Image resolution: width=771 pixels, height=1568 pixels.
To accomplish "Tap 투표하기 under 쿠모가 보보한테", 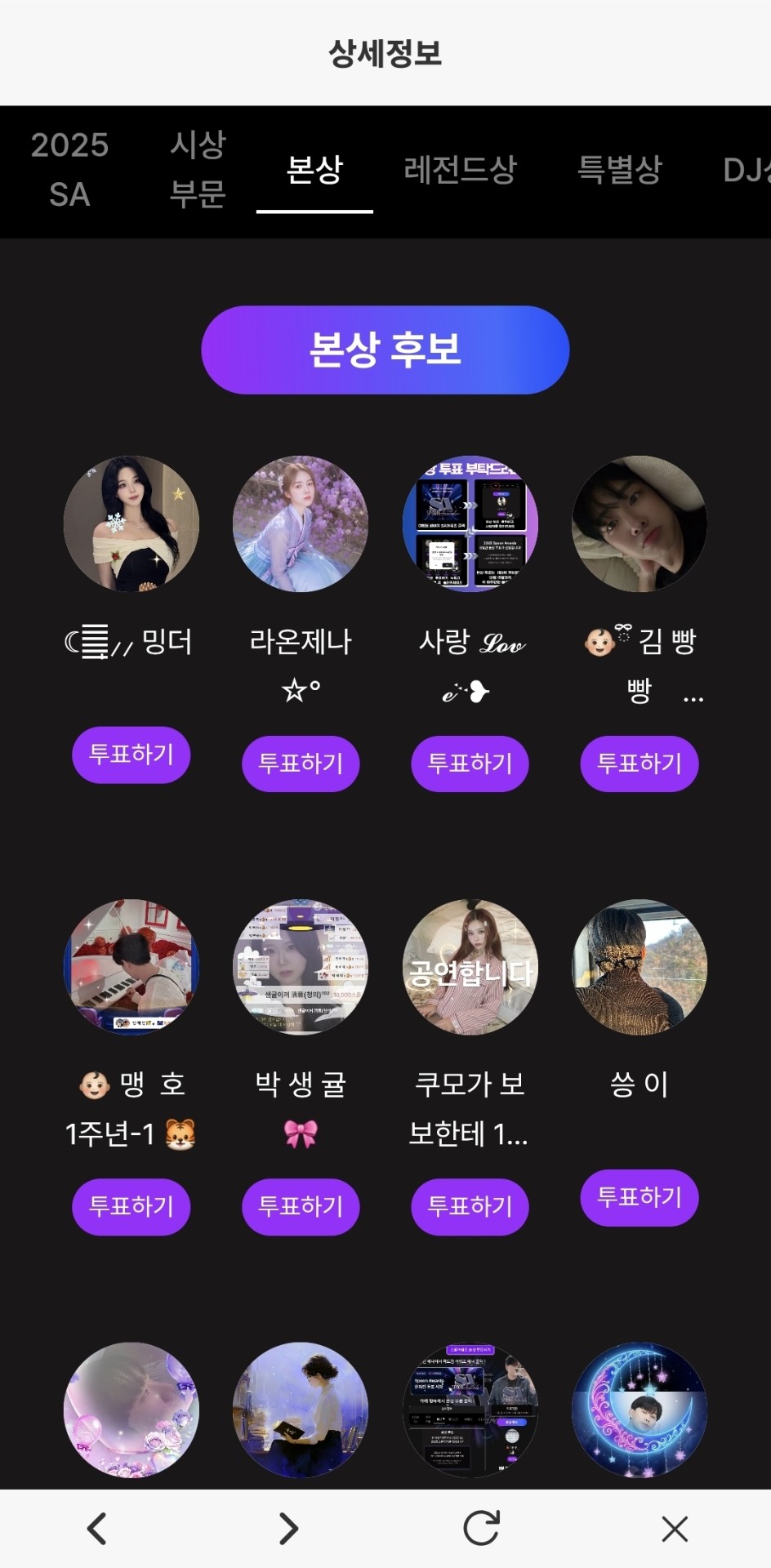I will [470, 1206].
